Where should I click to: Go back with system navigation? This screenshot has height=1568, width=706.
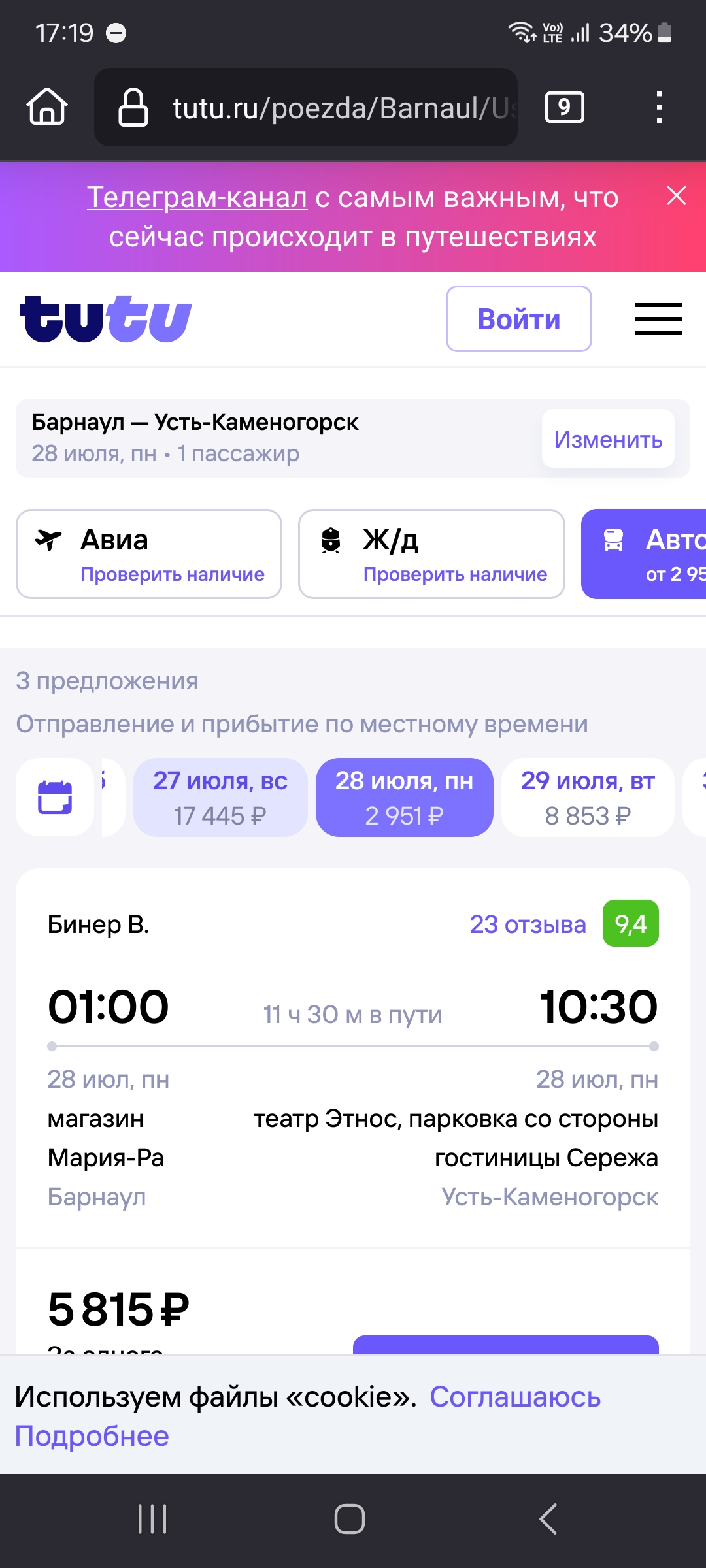(x=548, y=1519)
